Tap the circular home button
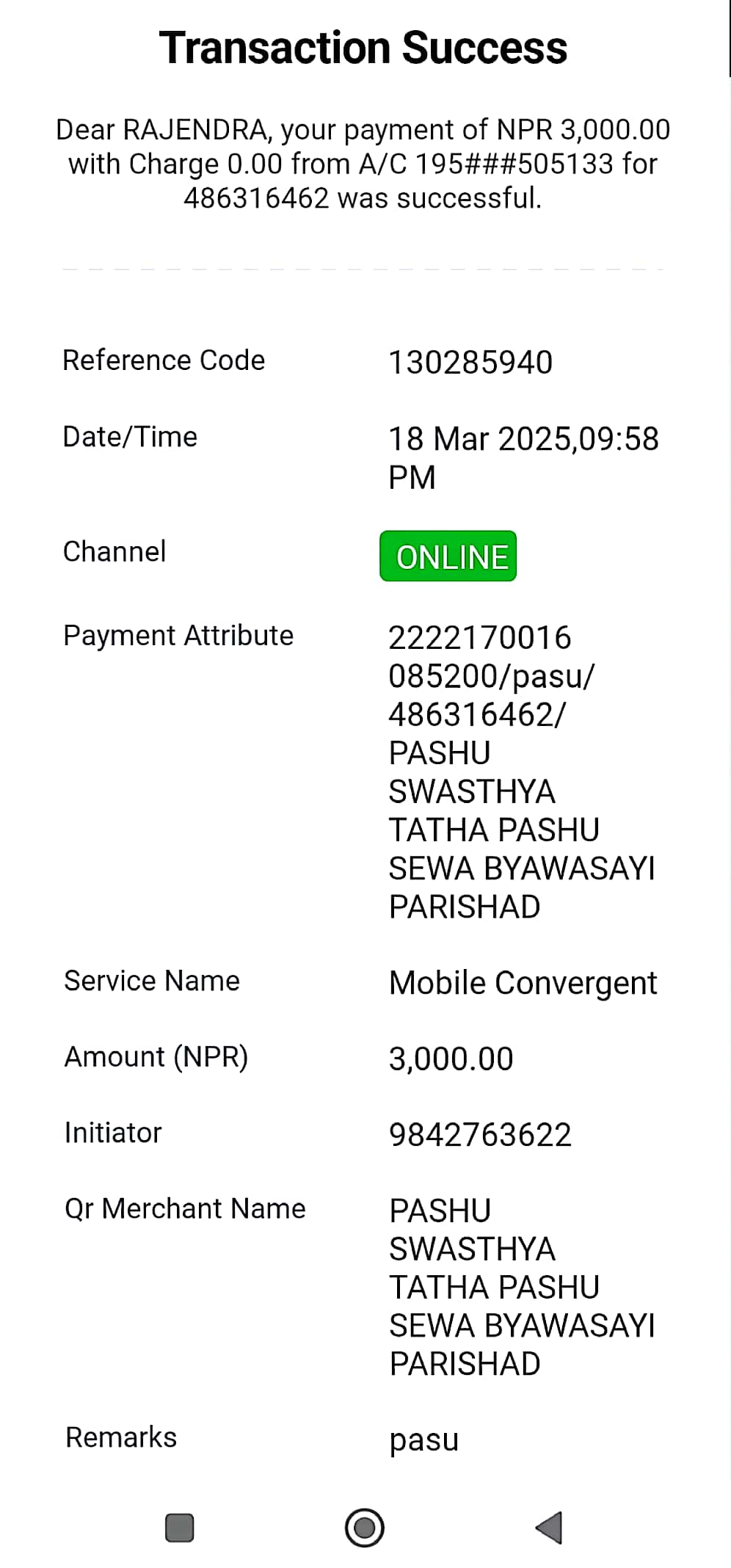 (x=365, y=1528)
